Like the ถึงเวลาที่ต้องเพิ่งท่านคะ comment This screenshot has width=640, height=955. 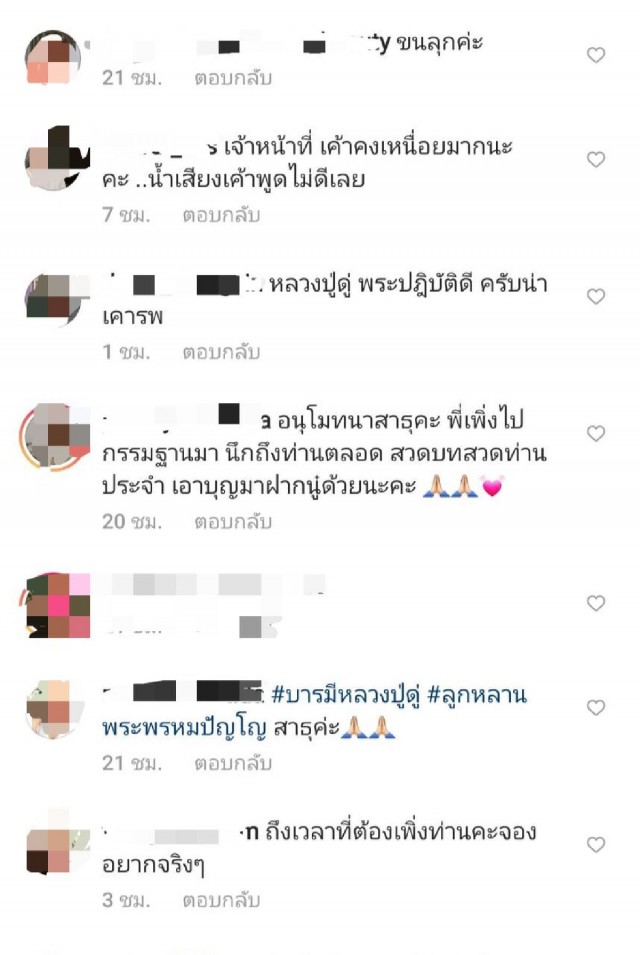[x=596, y=845]
